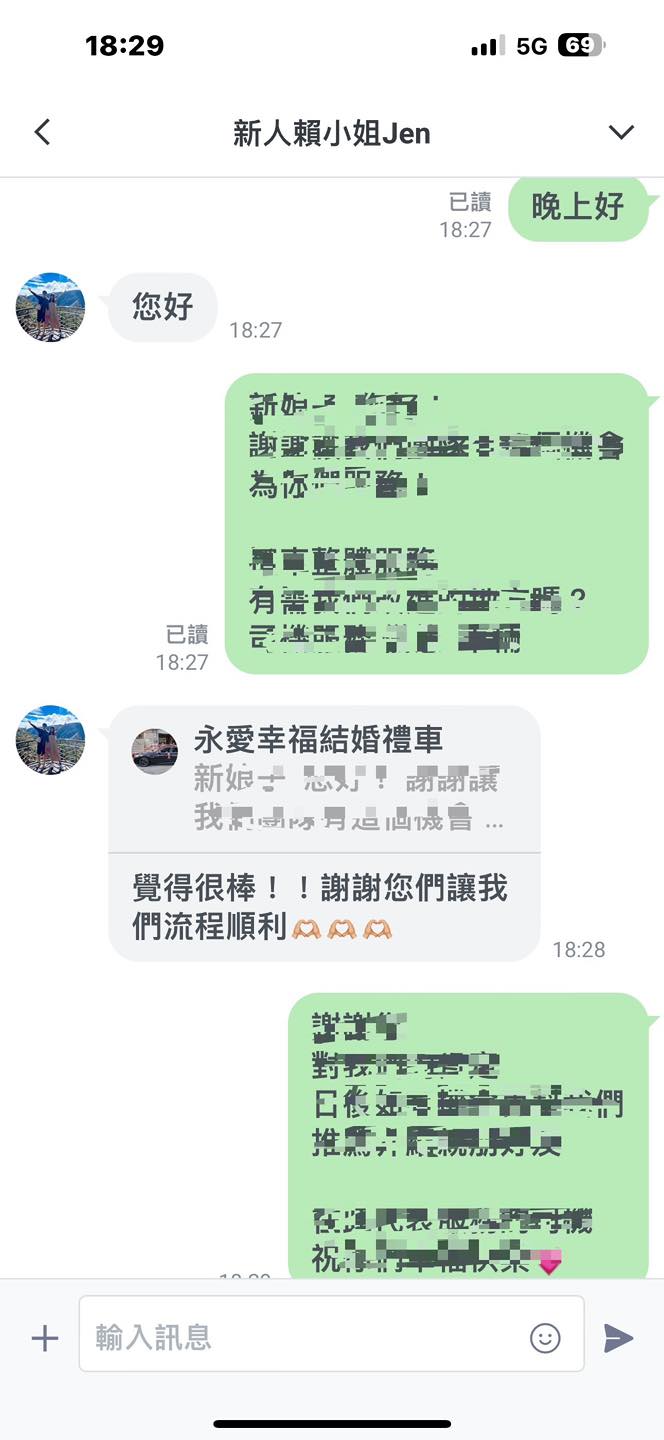Tap the 輸入訊息 message field
The height and width of the screenshot is (1440, 664).
pyautogui.click(x=300, y=1337)
